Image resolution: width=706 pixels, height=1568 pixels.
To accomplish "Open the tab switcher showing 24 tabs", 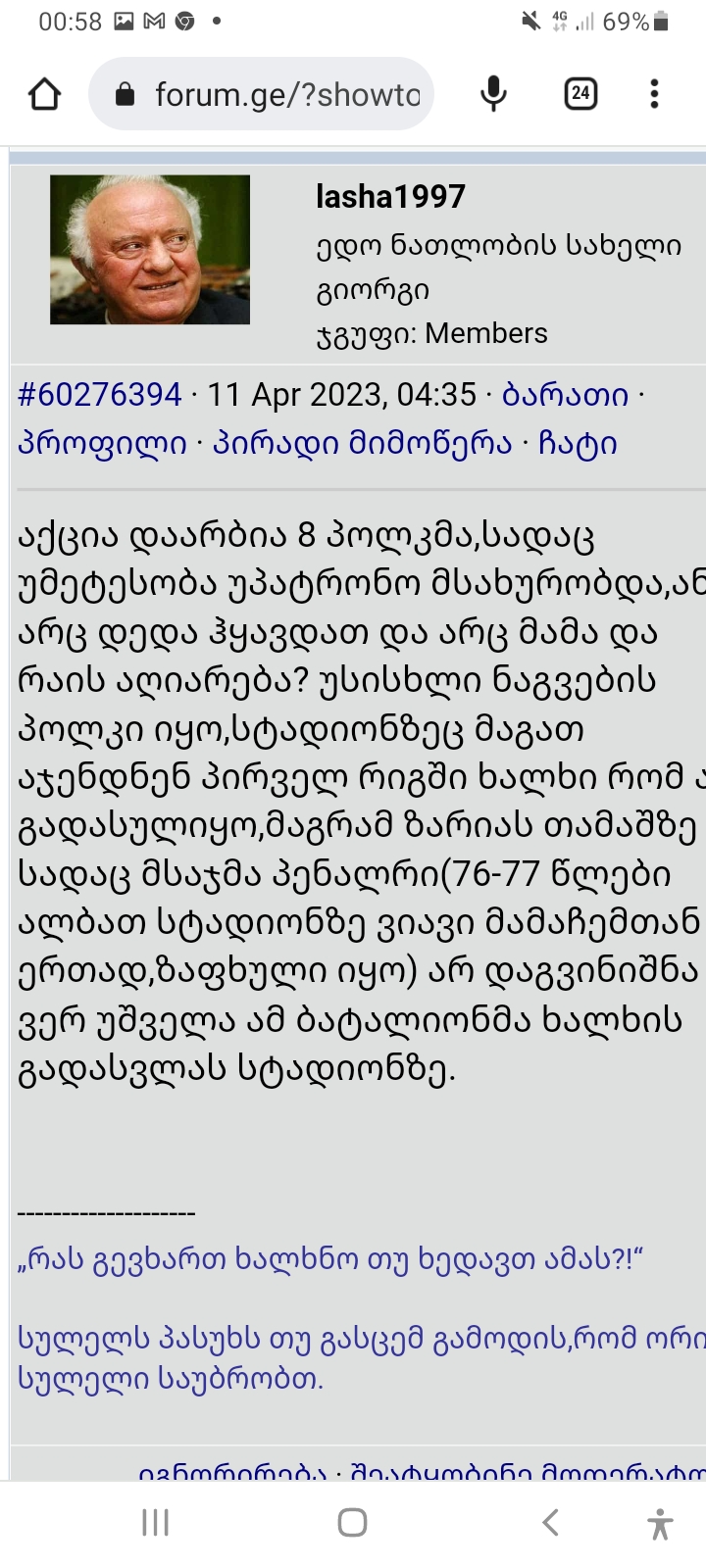I will pos(580,94).
